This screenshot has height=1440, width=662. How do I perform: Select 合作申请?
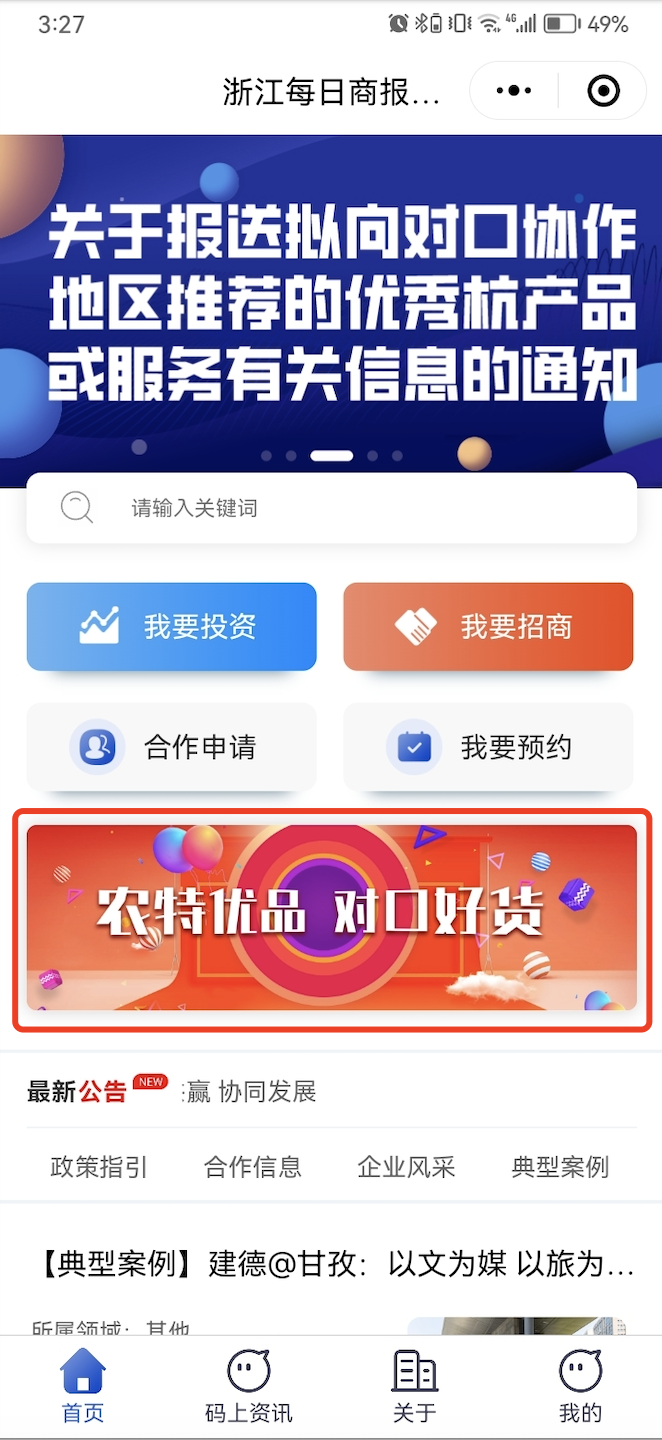coord(171,747)
